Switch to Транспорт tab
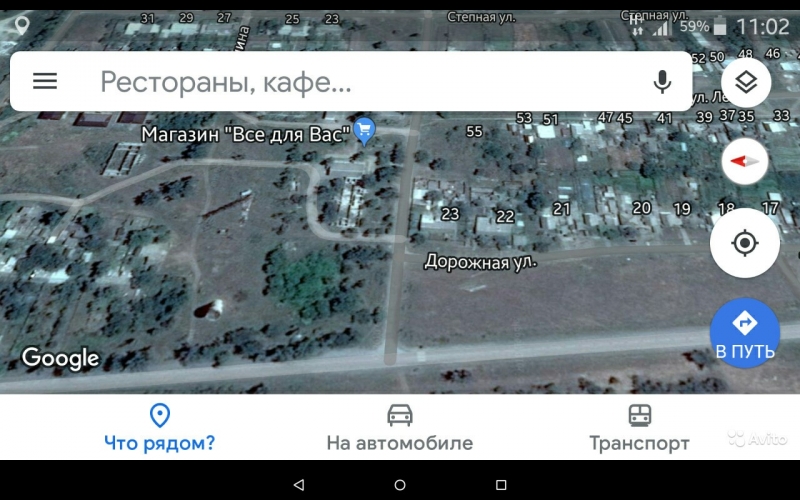800x500 pixels. coord(639,427)
